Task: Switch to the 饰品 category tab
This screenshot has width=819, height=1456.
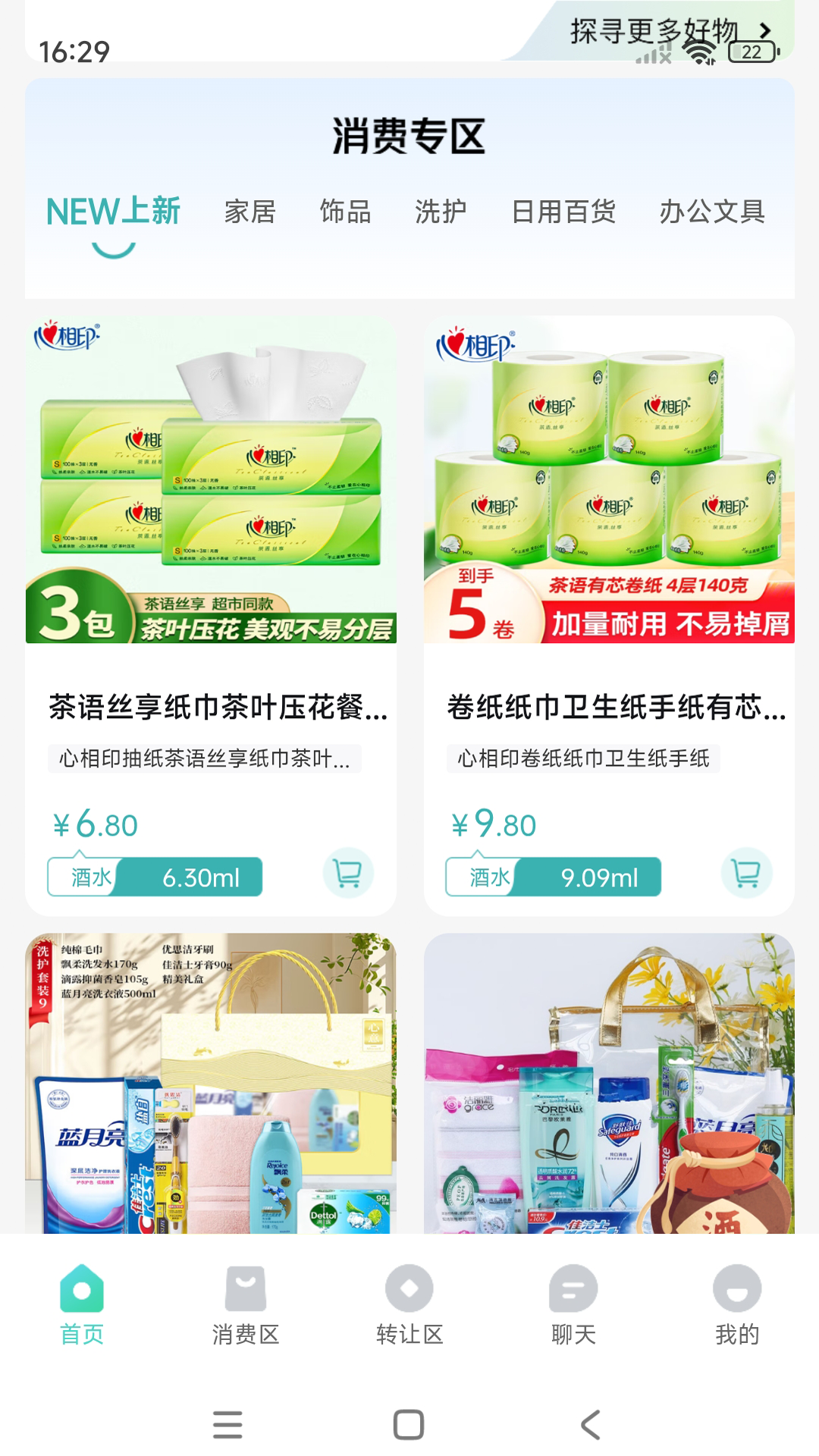Action: pos(345,212)
